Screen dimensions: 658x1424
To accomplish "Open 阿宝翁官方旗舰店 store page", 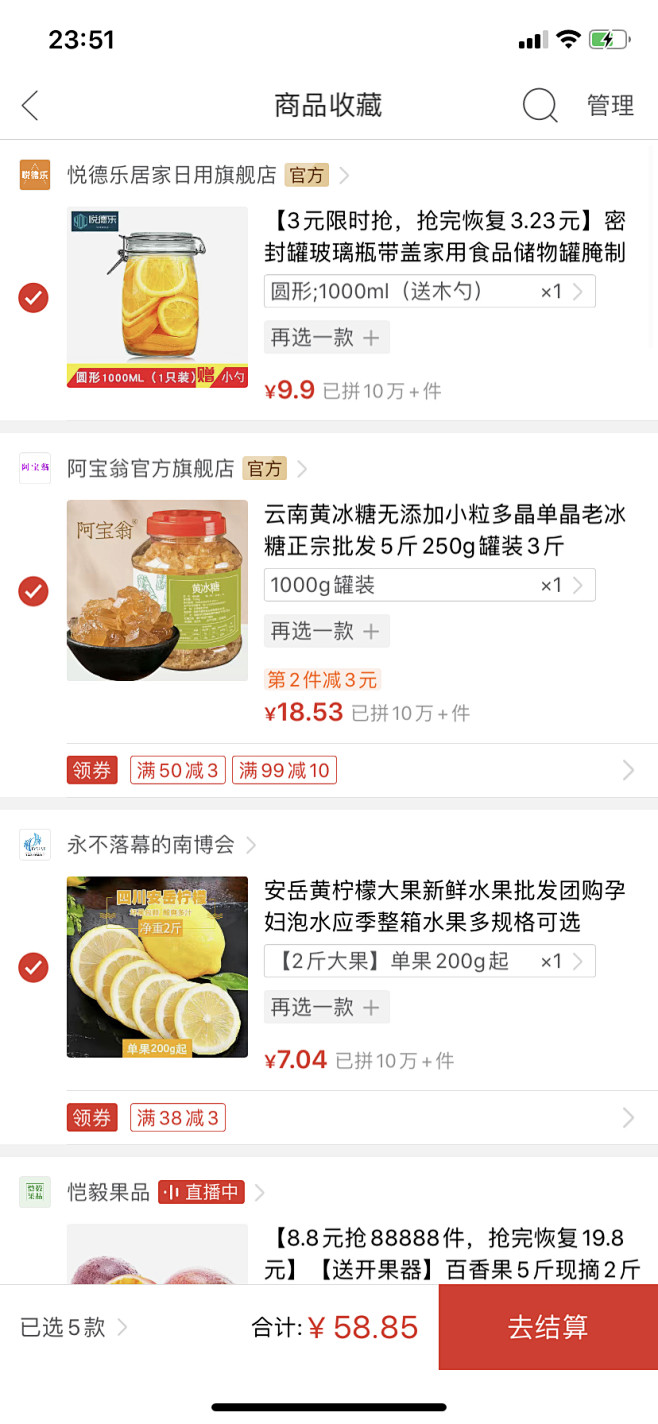I will 151,468.
